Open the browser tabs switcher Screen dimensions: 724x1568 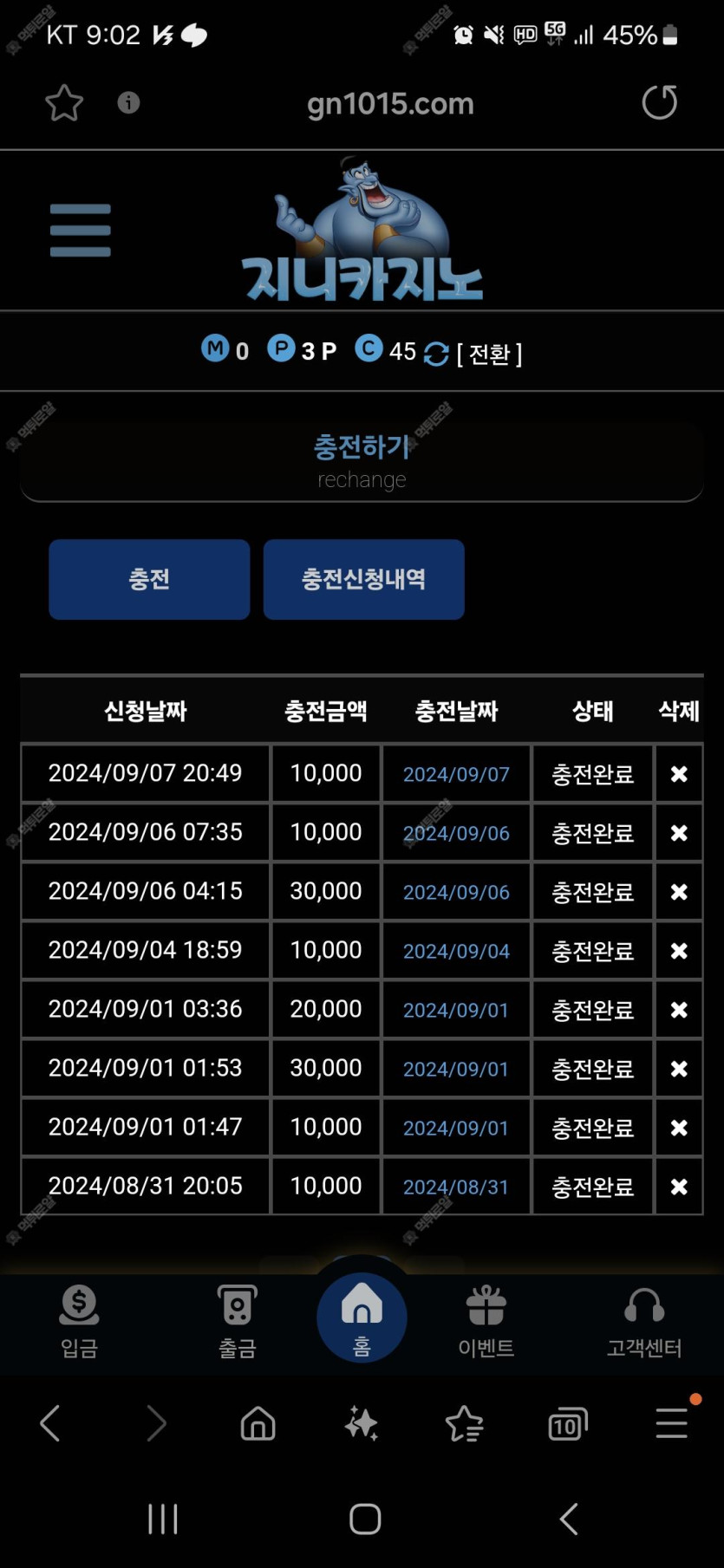click(x=567, y=1423)
